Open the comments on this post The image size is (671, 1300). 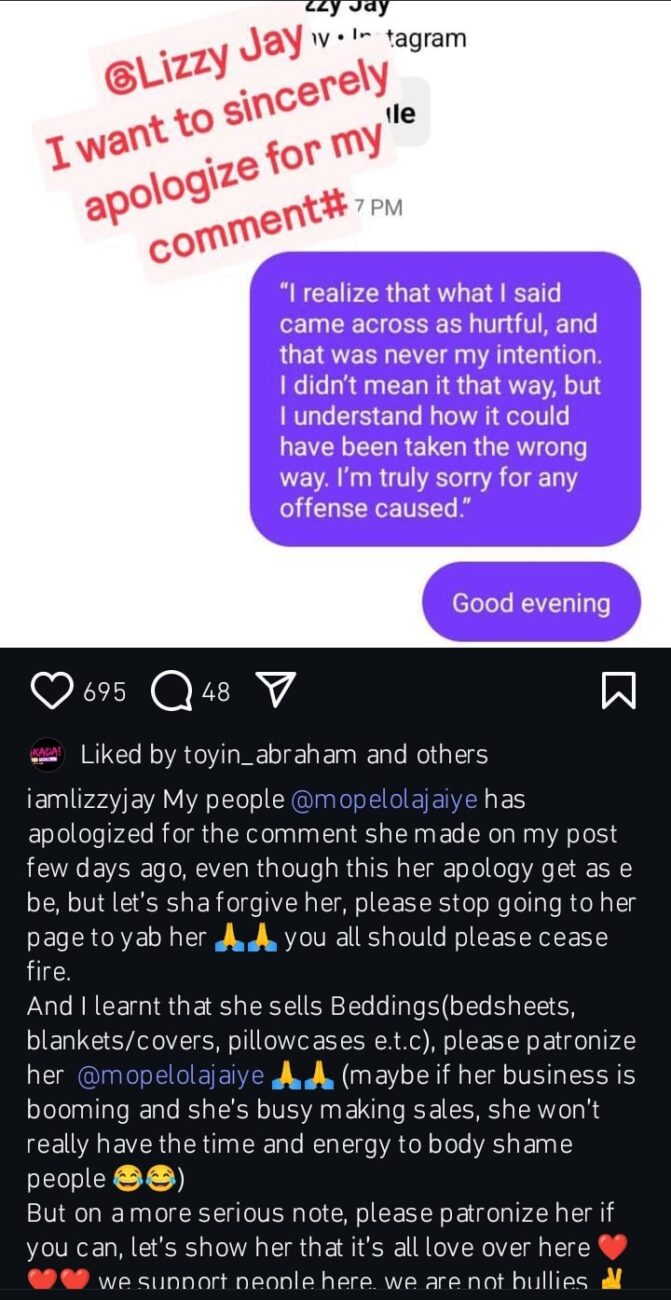point(171,691)
